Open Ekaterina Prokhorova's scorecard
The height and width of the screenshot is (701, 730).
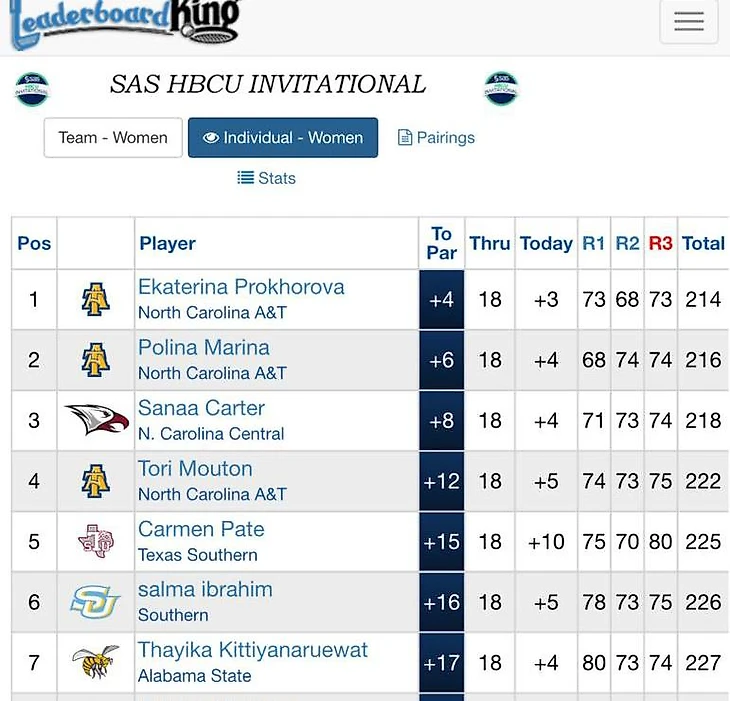(x=241, y=287)
